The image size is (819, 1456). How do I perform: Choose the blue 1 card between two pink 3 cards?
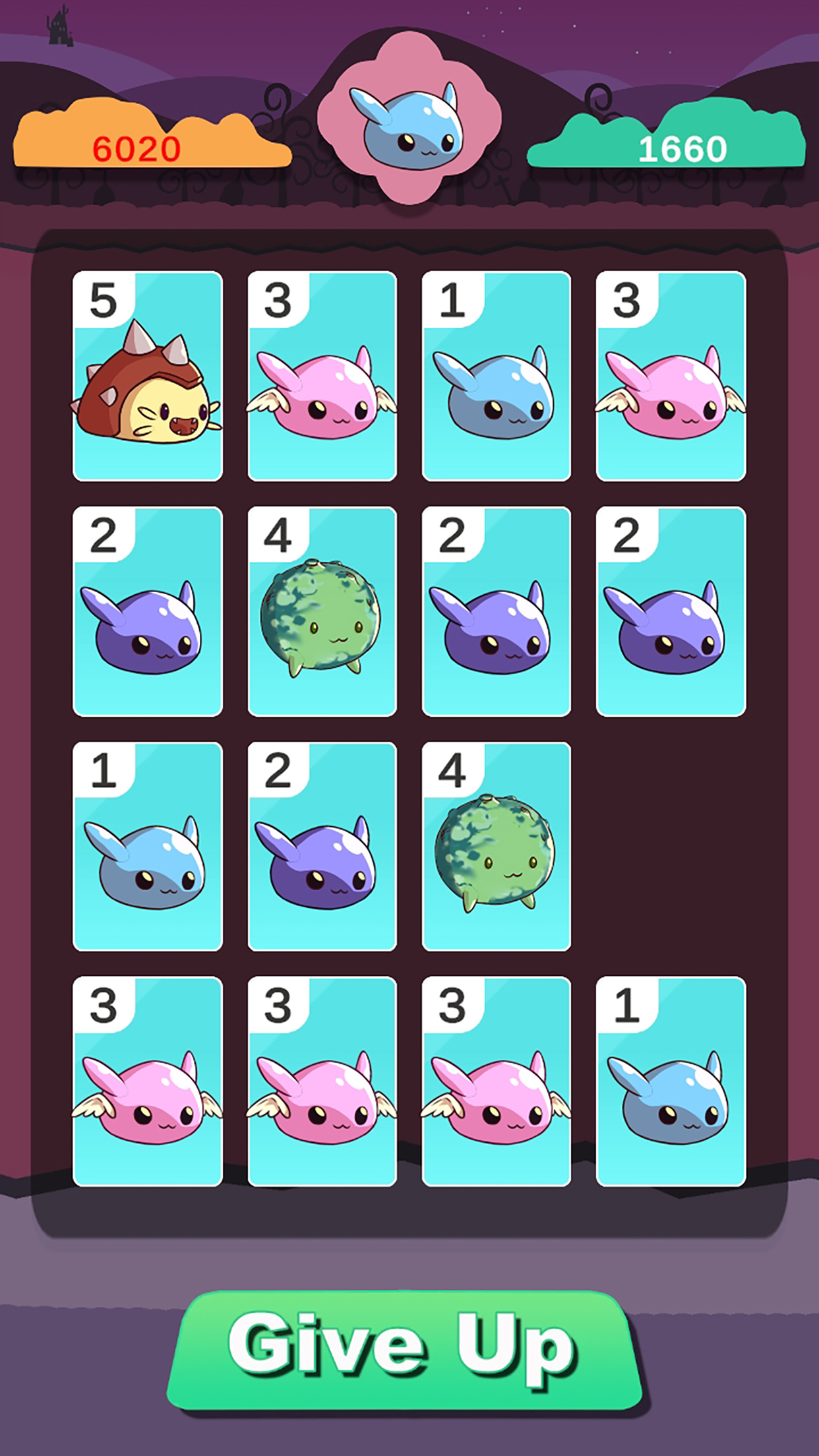[x=496, y=376]
